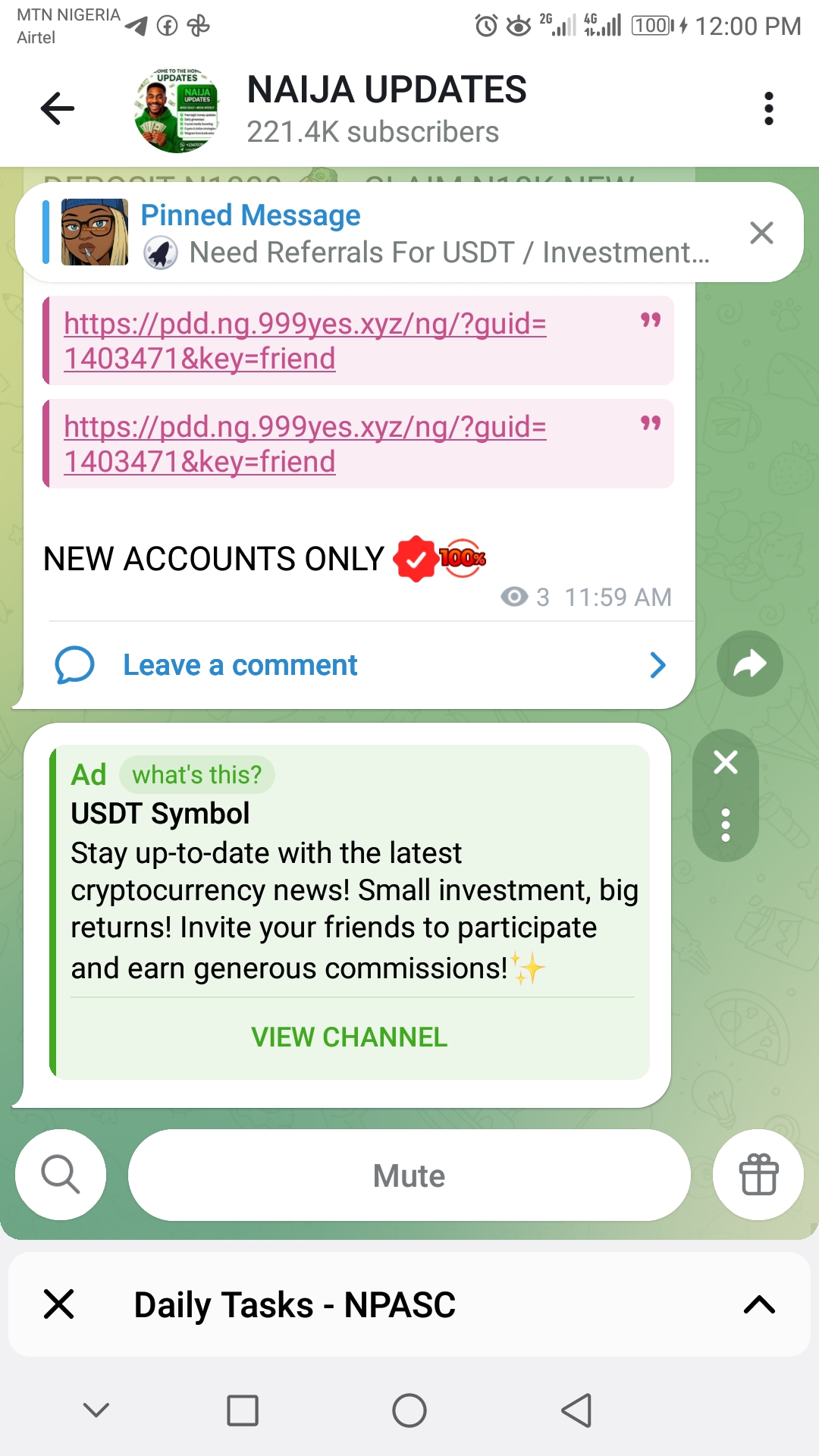Open the channel overflow menu
Image resolution: width=819 pixels, height=1456 pixels.
768,108
